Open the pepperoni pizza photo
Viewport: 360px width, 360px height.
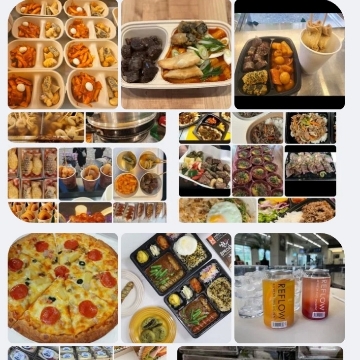63,288
